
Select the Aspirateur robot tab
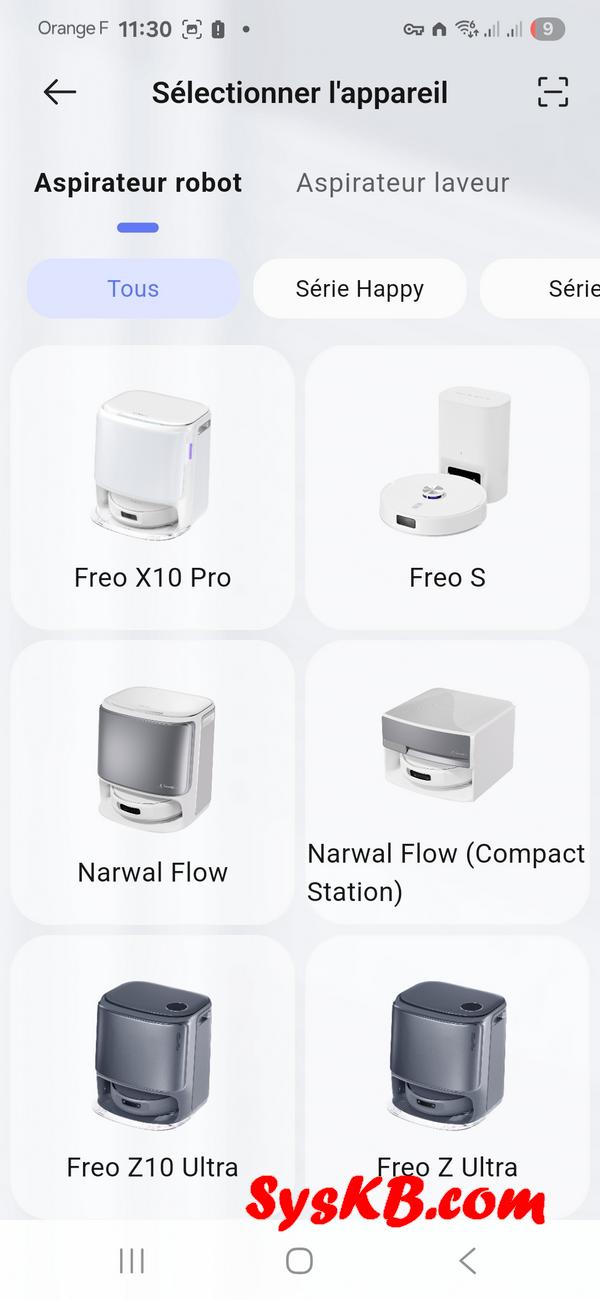[138, 183]
